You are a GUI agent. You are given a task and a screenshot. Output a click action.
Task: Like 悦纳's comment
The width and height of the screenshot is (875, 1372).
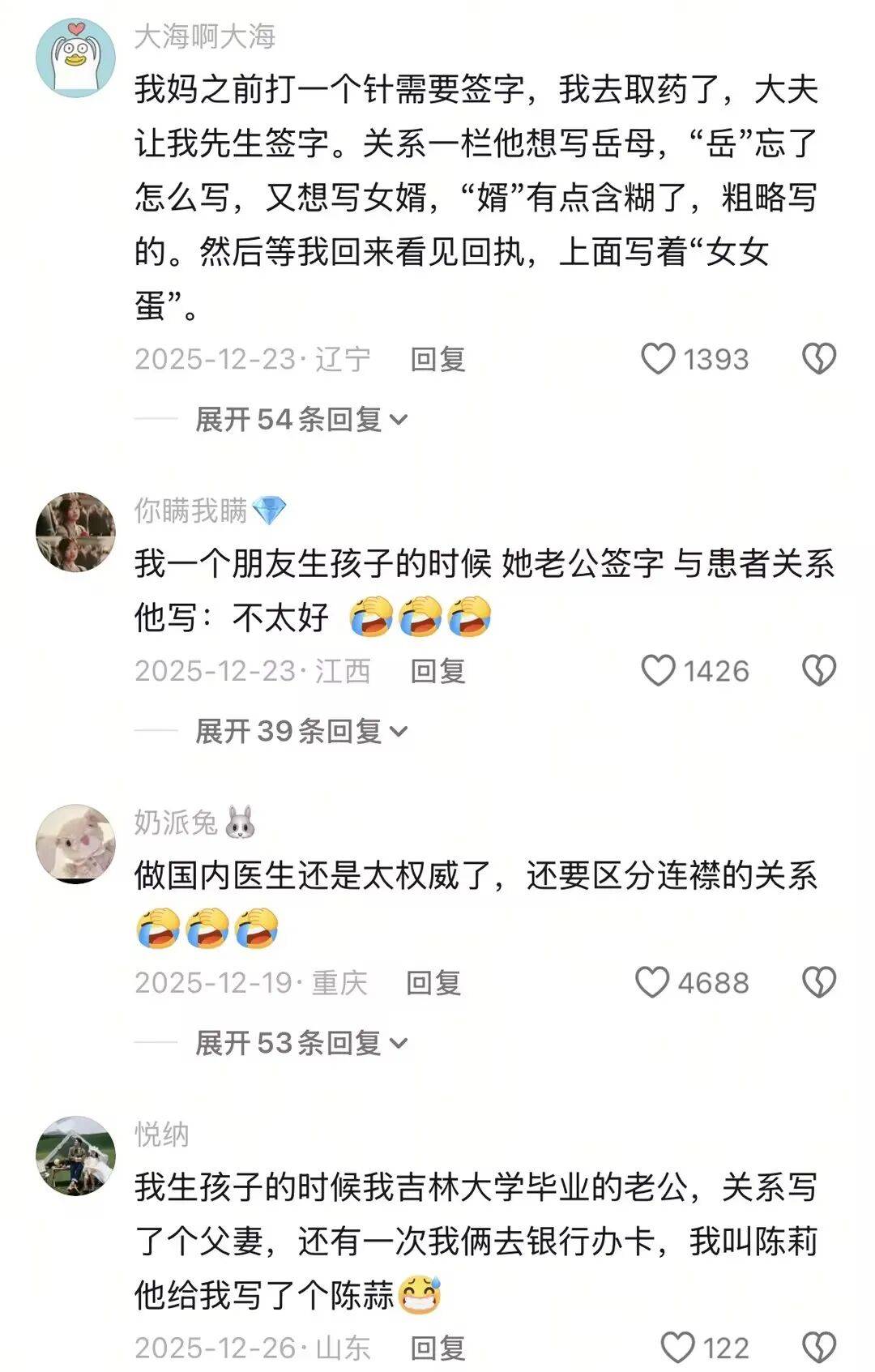coord(678,1348)
